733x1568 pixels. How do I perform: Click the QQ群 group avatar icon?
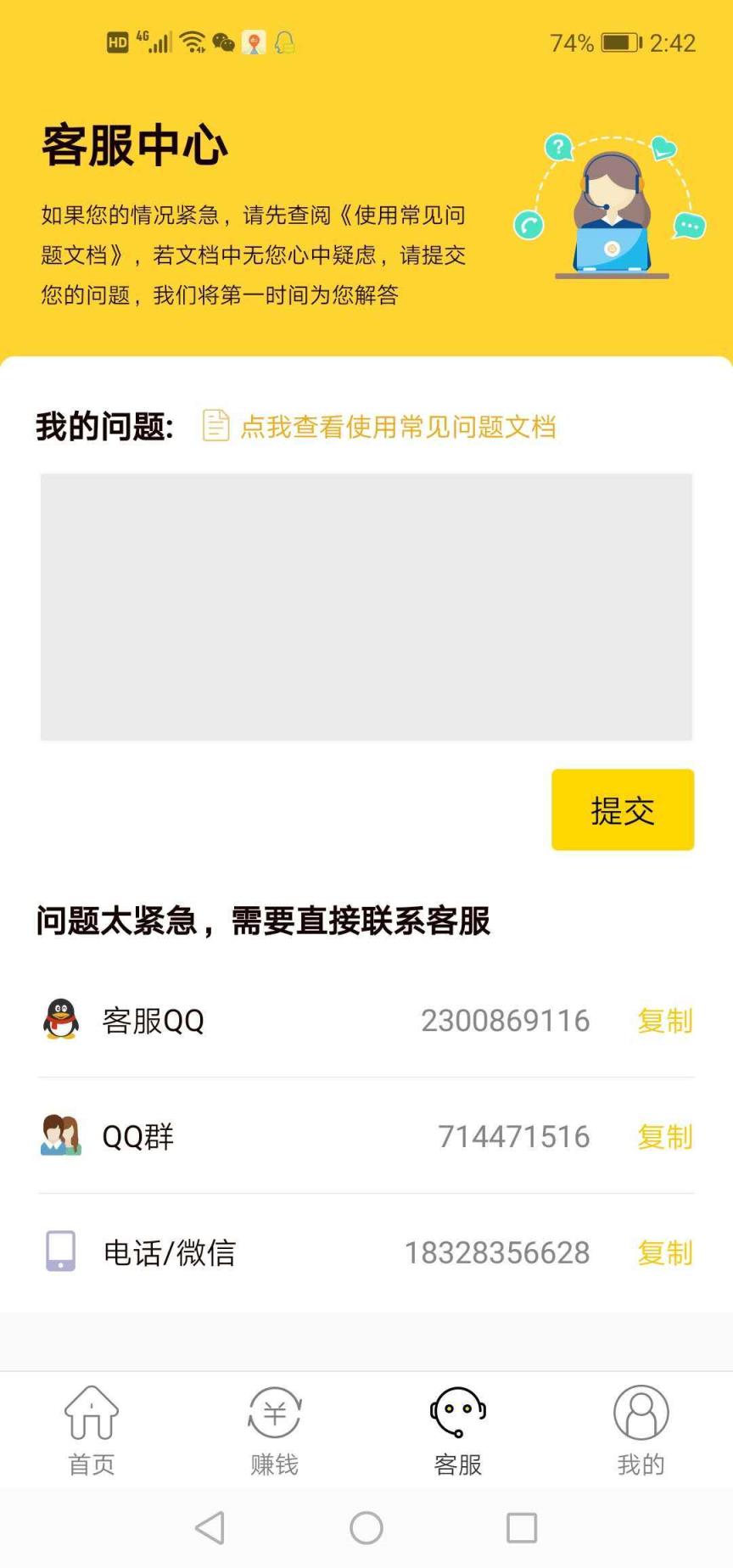click(59, 1136)
